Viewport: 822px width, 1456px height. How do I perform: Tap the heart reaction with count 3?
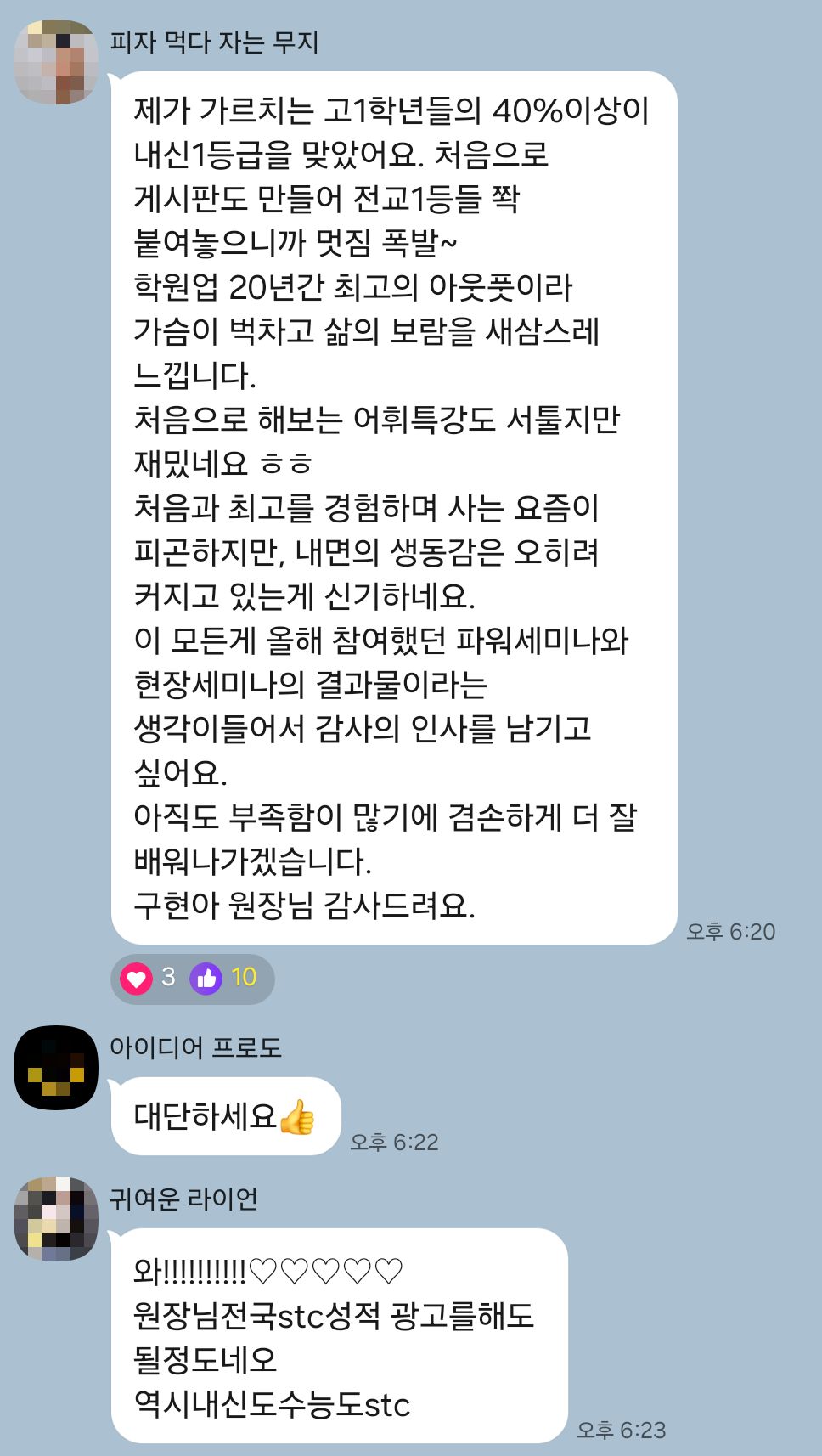click(148, 979)
